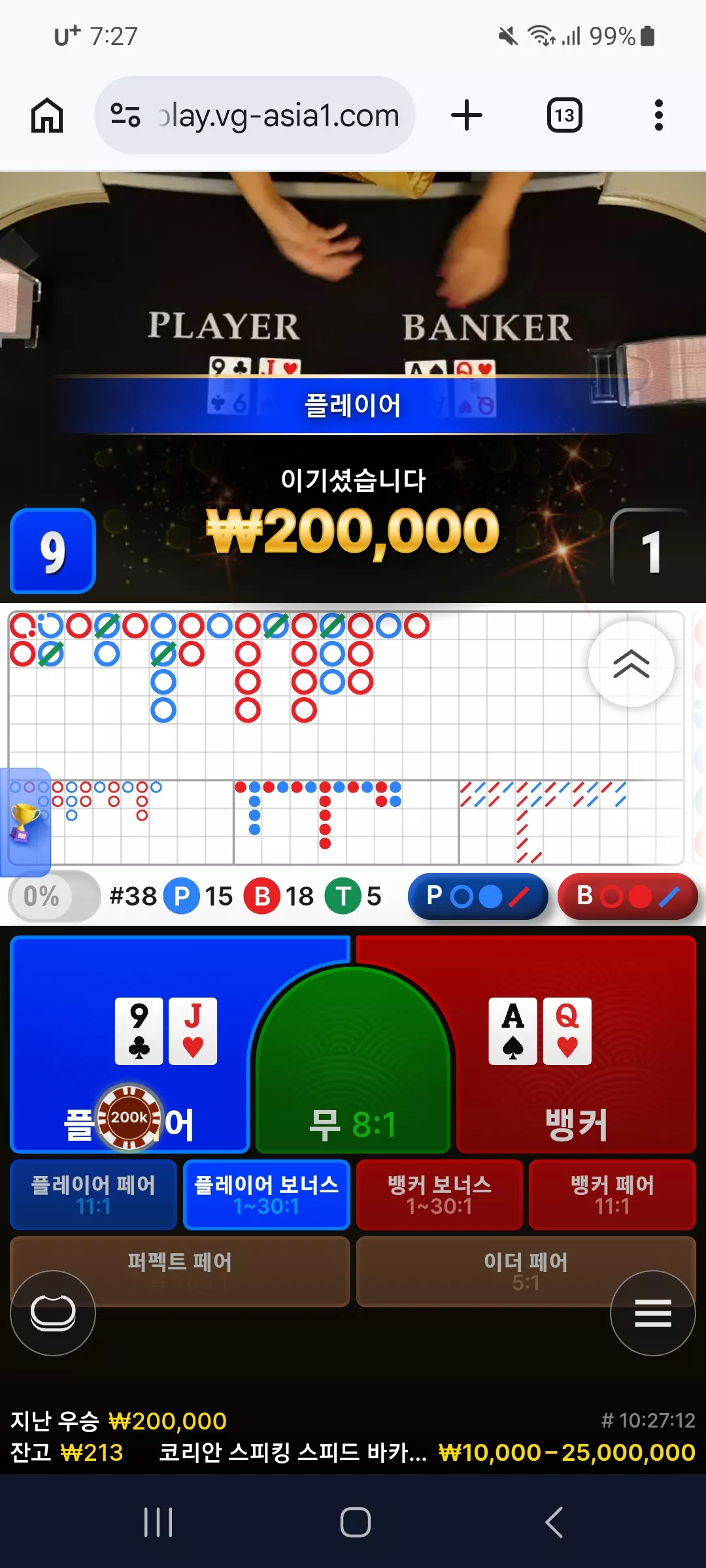This screenshot has height=1568, width=706.
Task: Go to the browser home page
Action: [47, 116]
